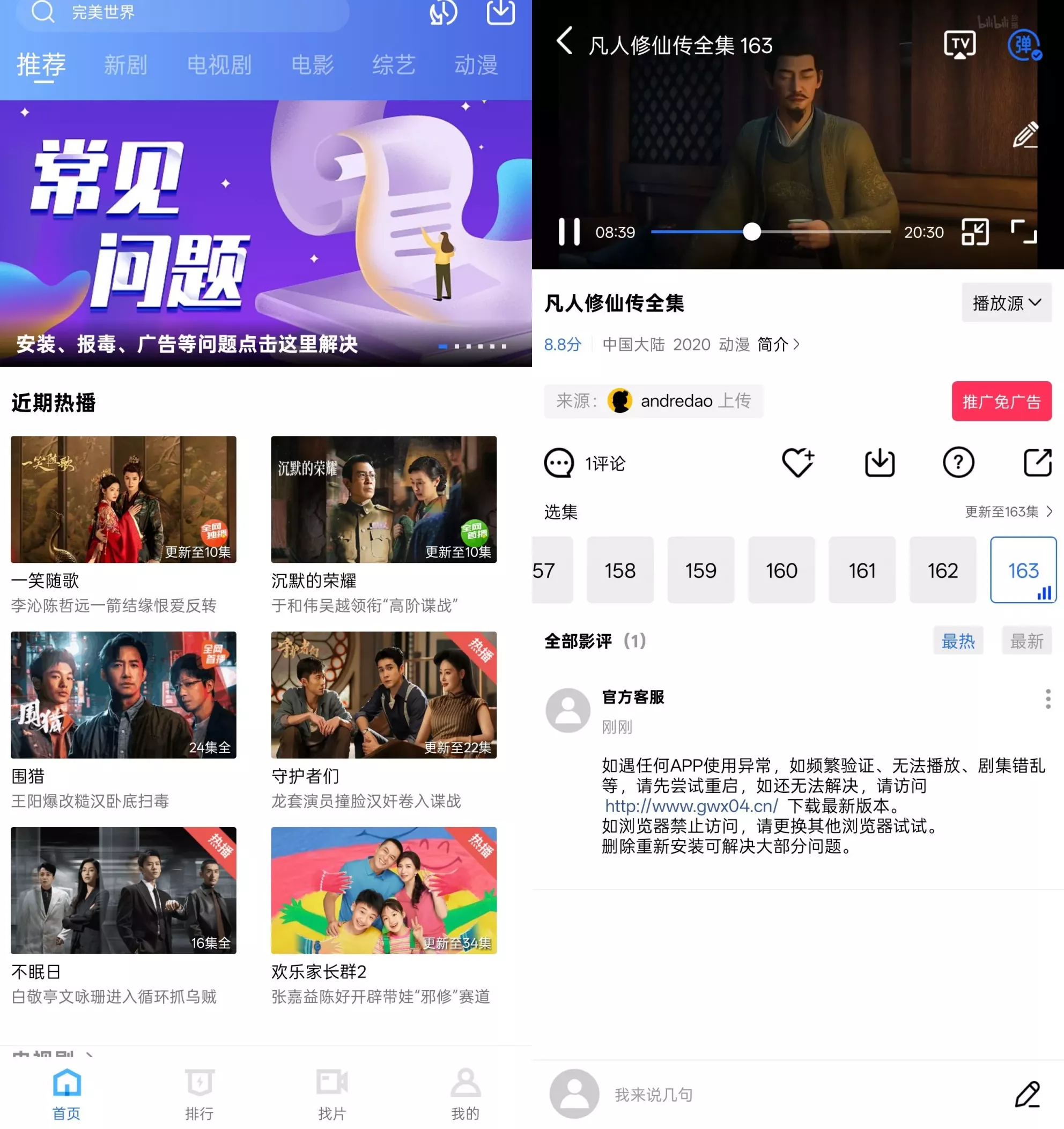Go to the 排行 bottom tab
The width and height of the screenshot is (1064, 1129).
(199, 1094)
